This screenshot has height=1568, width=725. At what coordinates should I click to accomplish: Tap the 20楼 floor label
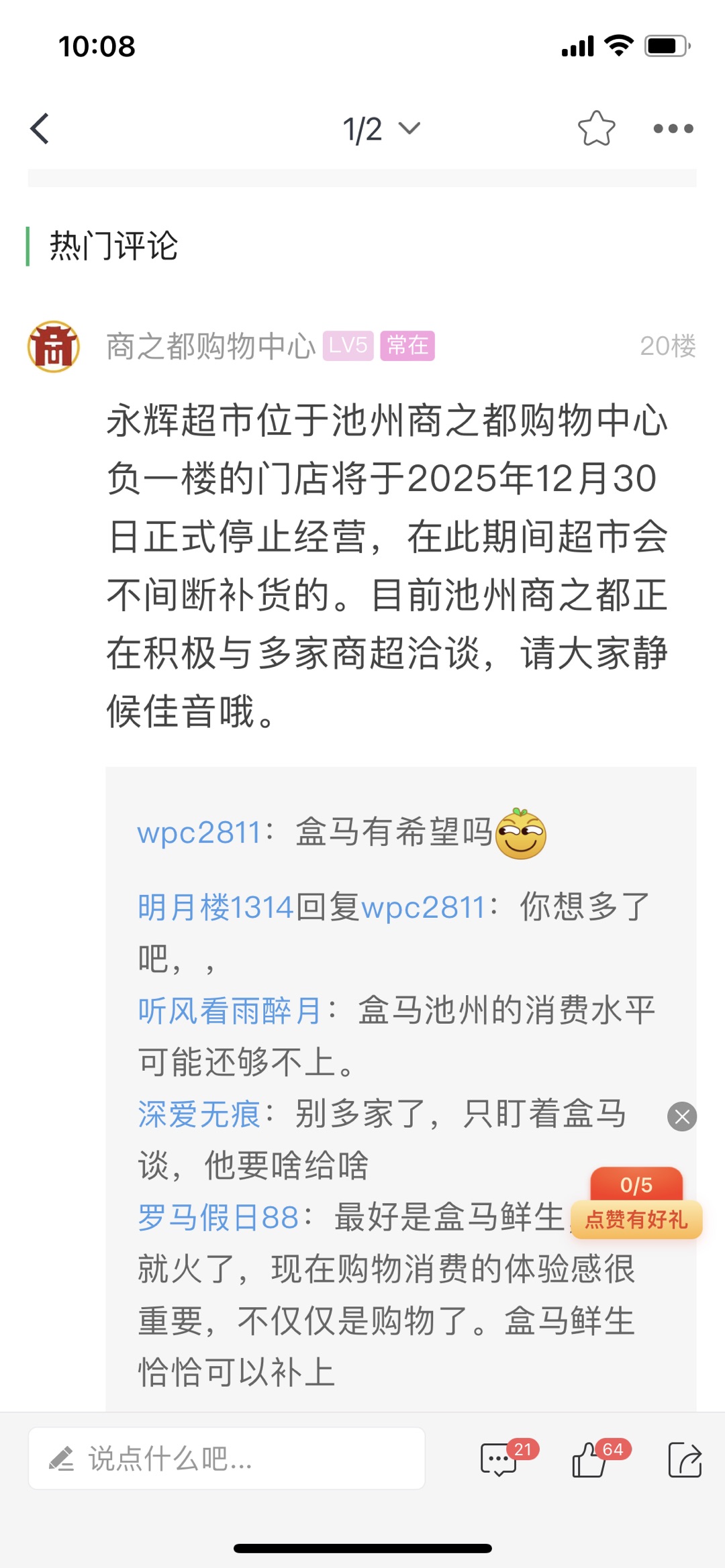click(667, 347)
